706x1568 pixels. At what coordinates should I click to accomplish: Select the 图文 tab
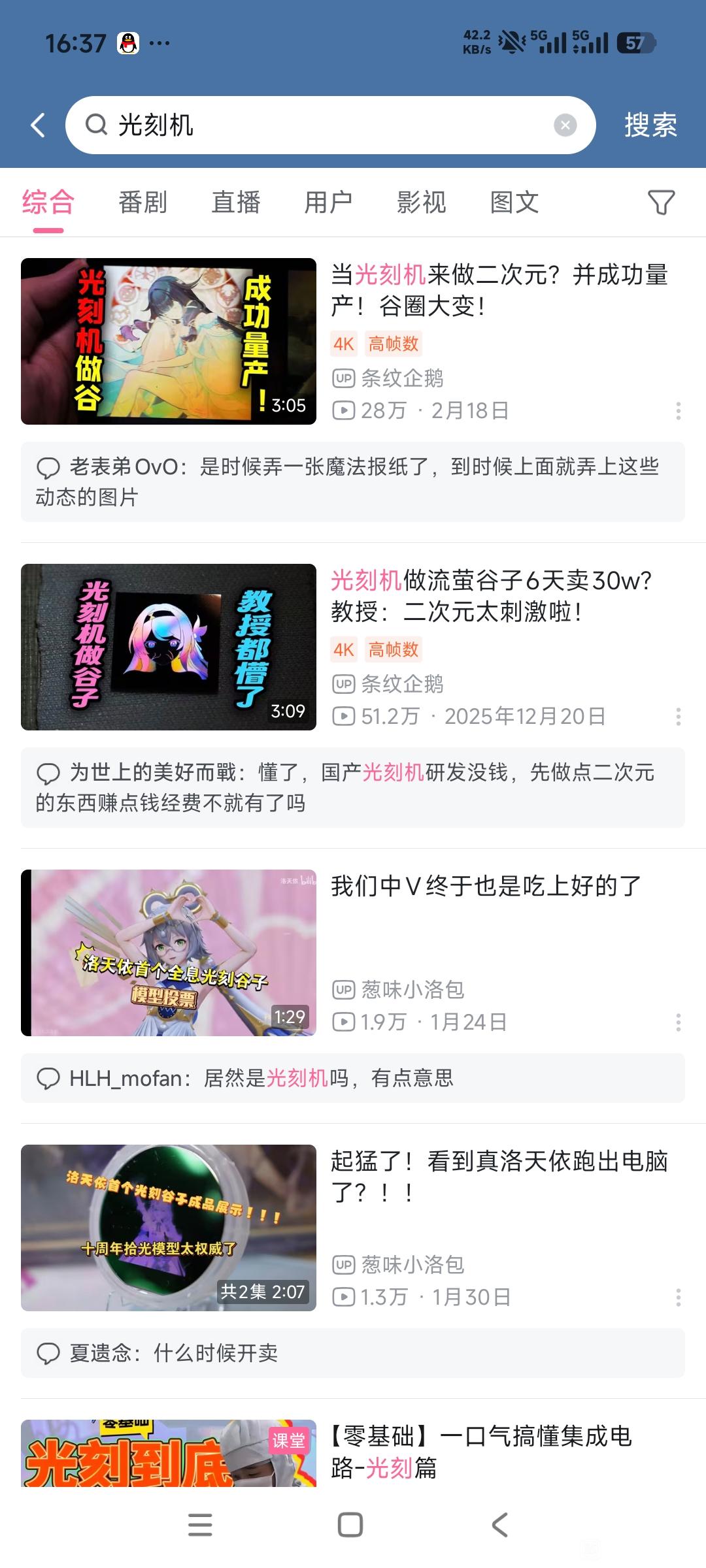coord(514,203)
